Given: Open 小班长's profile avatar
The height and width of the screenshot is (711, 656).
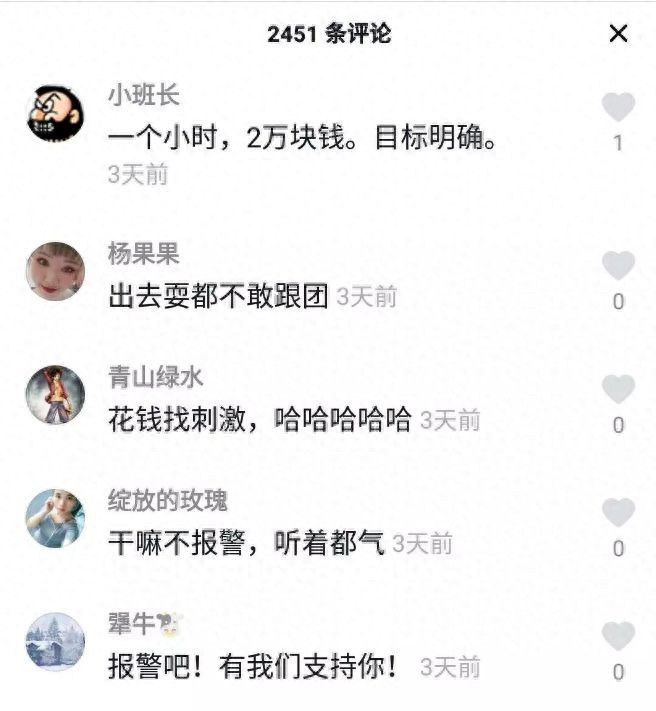Looking at the screenshot, I should (55, 113).
